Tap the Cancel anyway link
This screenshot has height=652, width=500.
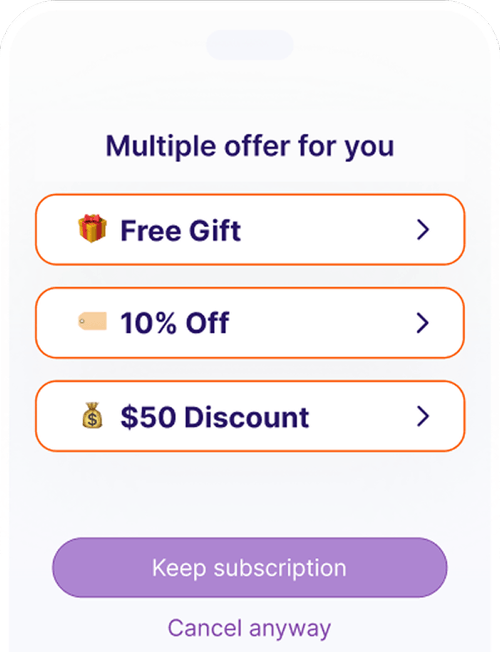pyautogui.click(x=249, y=628)
